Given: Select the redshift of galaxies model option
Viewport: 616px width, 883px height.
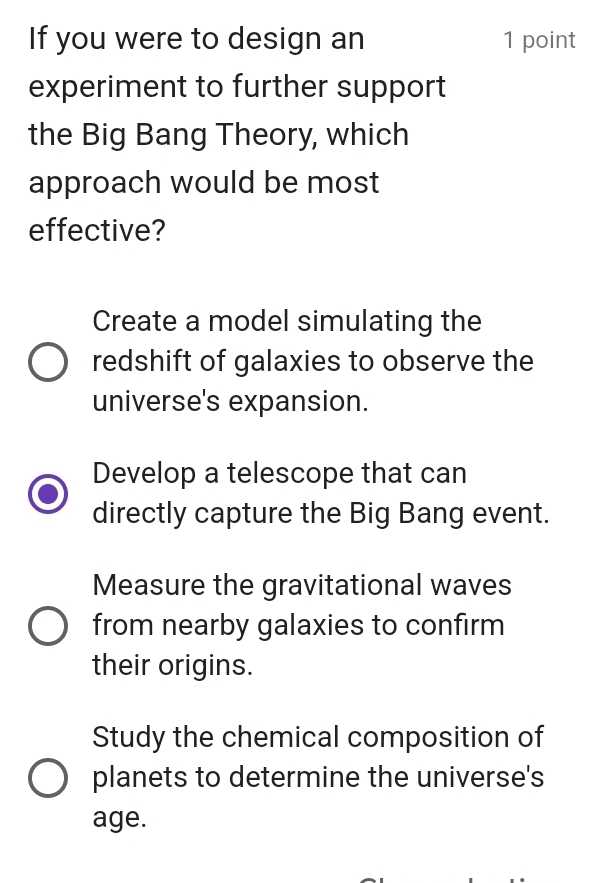Looking at the screenshot, I should click(48, 362).
